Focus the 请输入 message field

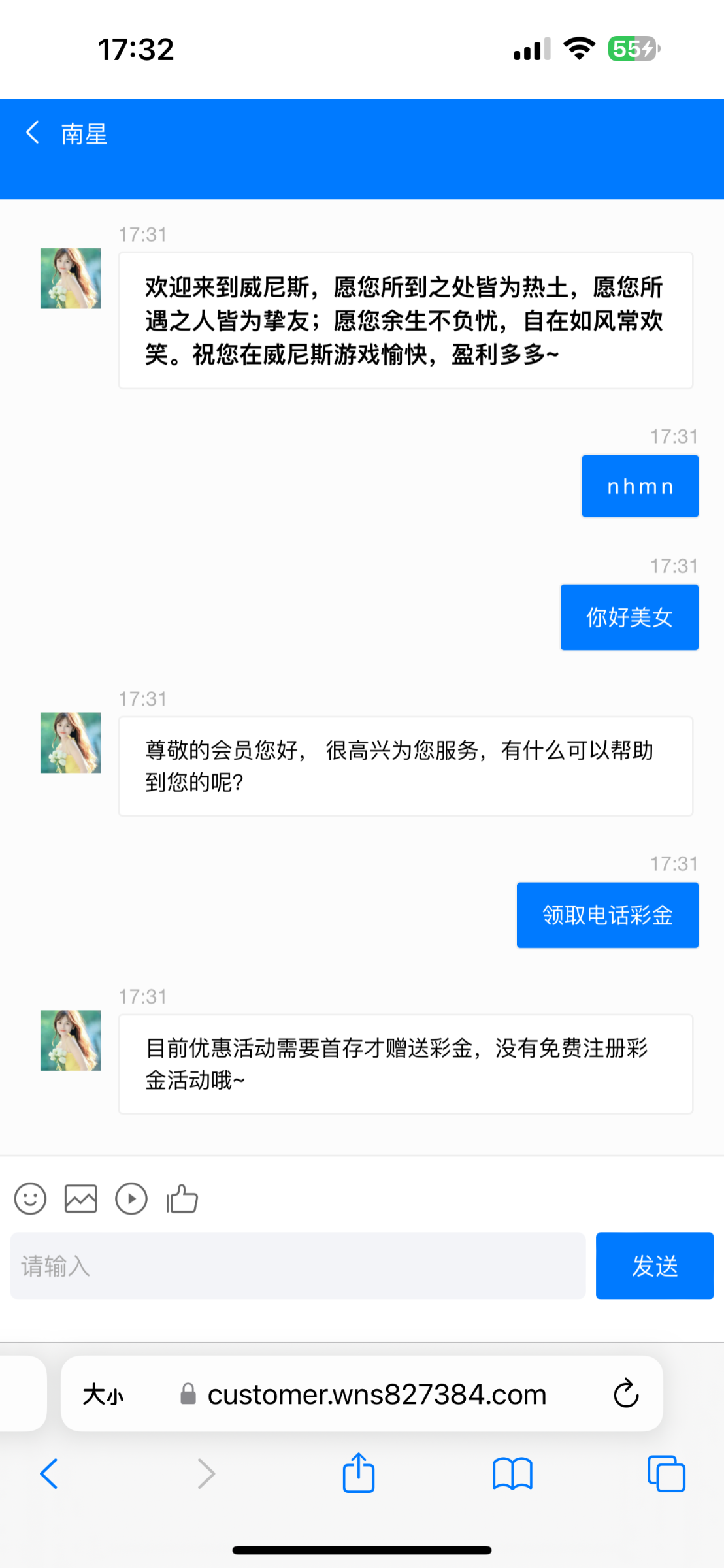[297, 1266]
